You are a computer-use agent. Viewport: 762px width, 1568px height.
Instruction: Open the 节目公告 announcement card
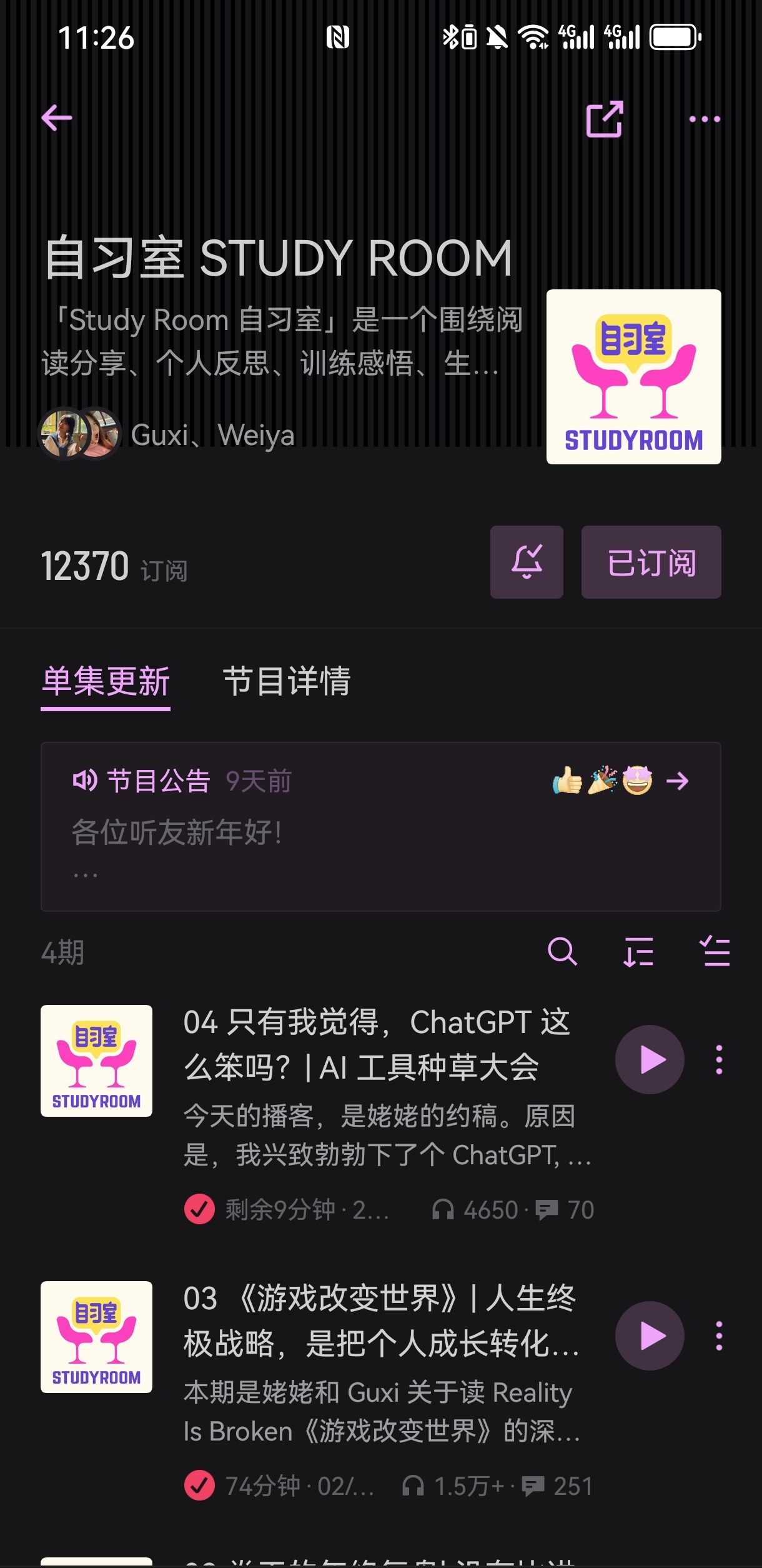(380, 826)
